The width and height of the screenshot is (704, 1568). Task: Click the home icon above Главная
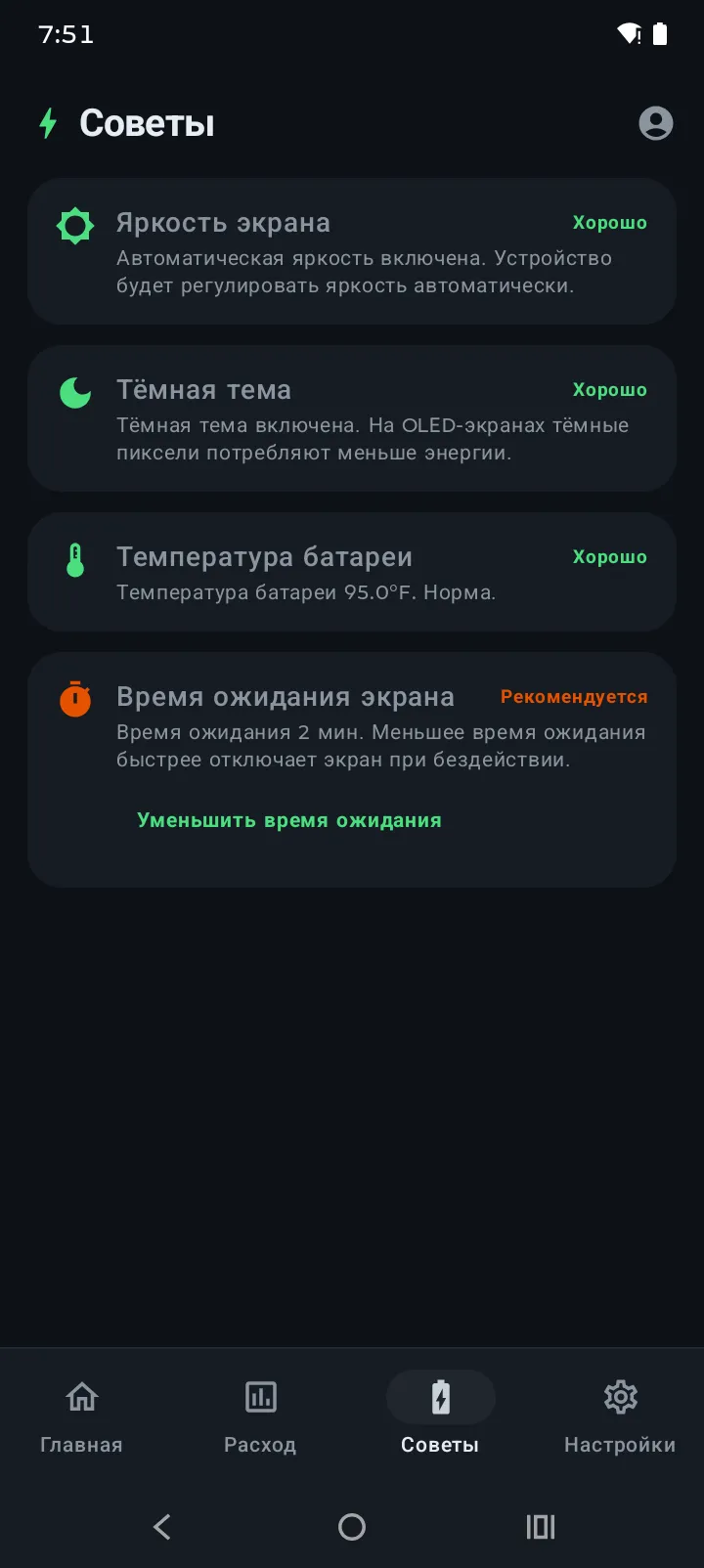click(x=81, y=1397)
